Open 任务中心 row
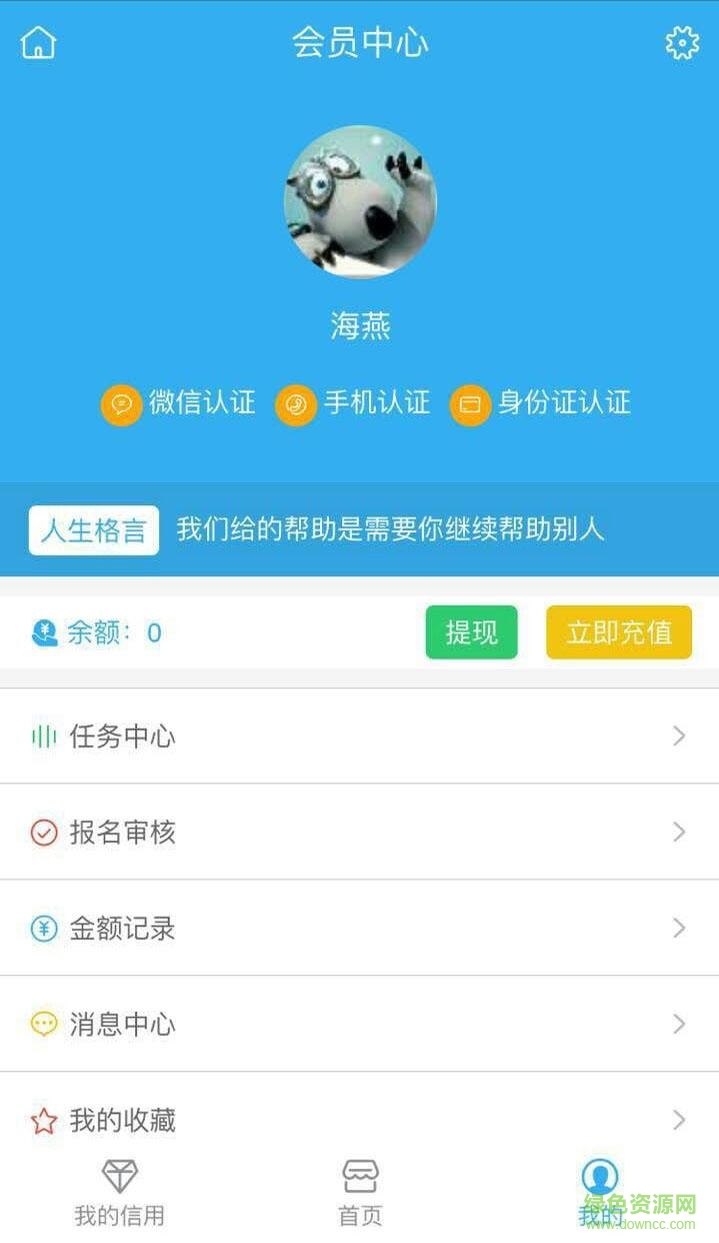 pyautogui.click(x=359, y=737)
